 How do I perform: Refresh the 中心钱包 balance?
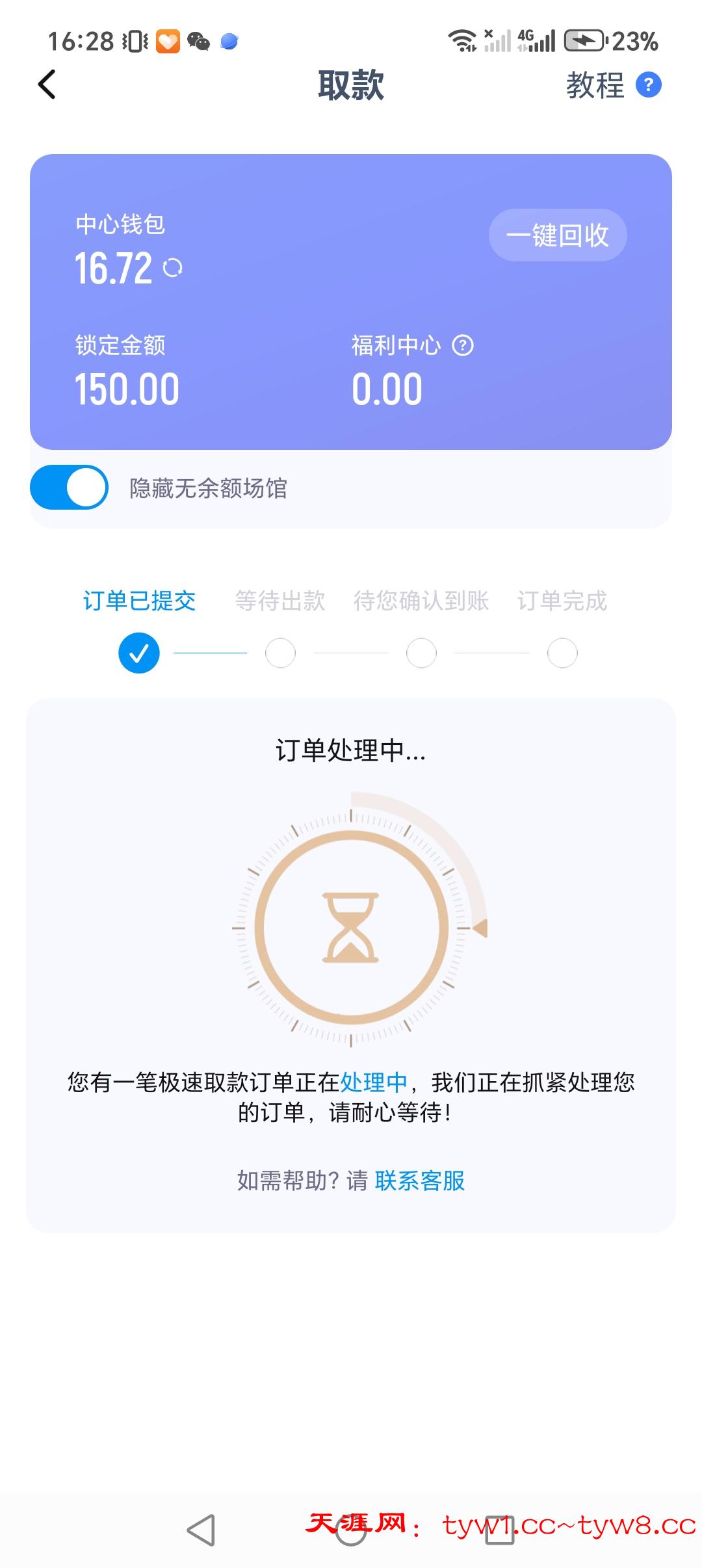[173, 268]
